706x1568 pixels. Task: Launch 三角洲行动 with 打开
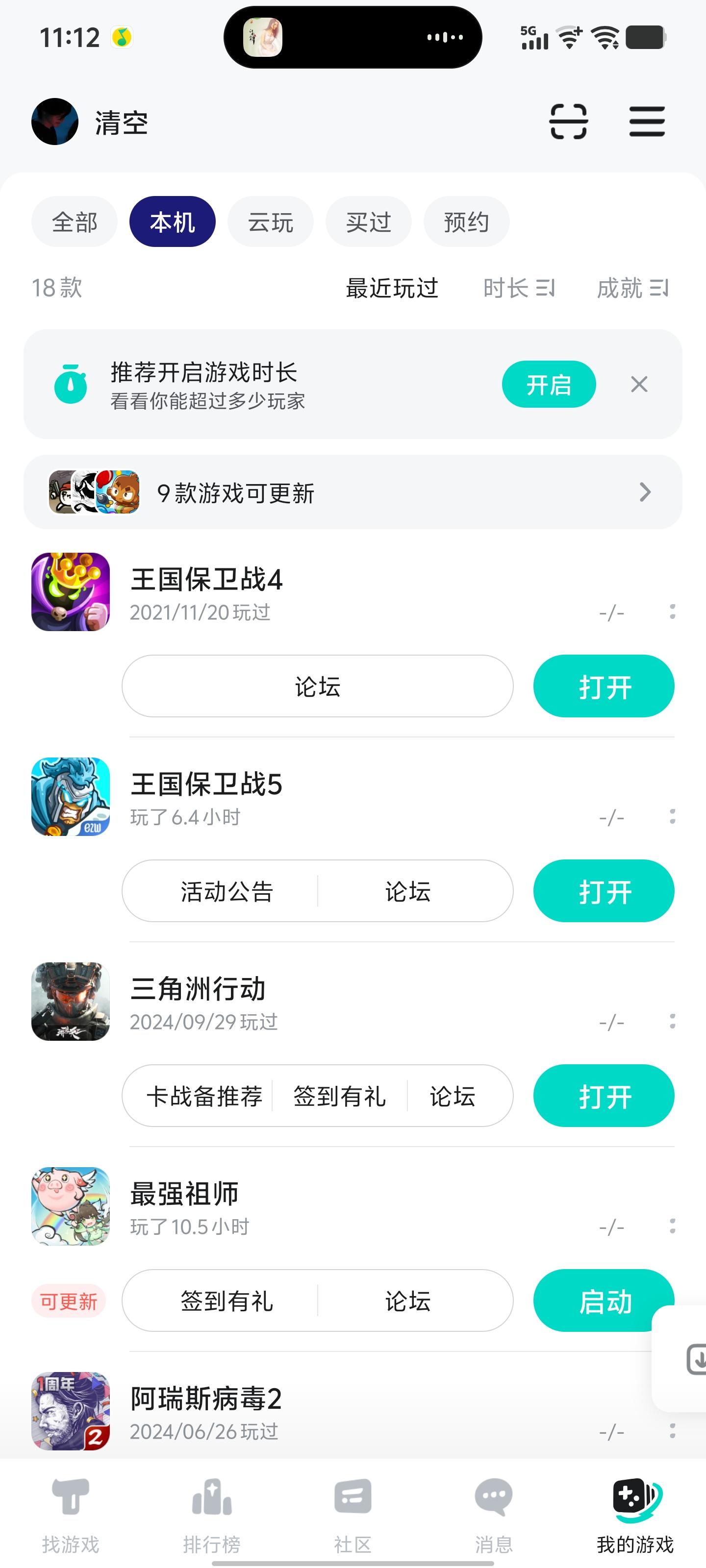tap(603, 1096)
